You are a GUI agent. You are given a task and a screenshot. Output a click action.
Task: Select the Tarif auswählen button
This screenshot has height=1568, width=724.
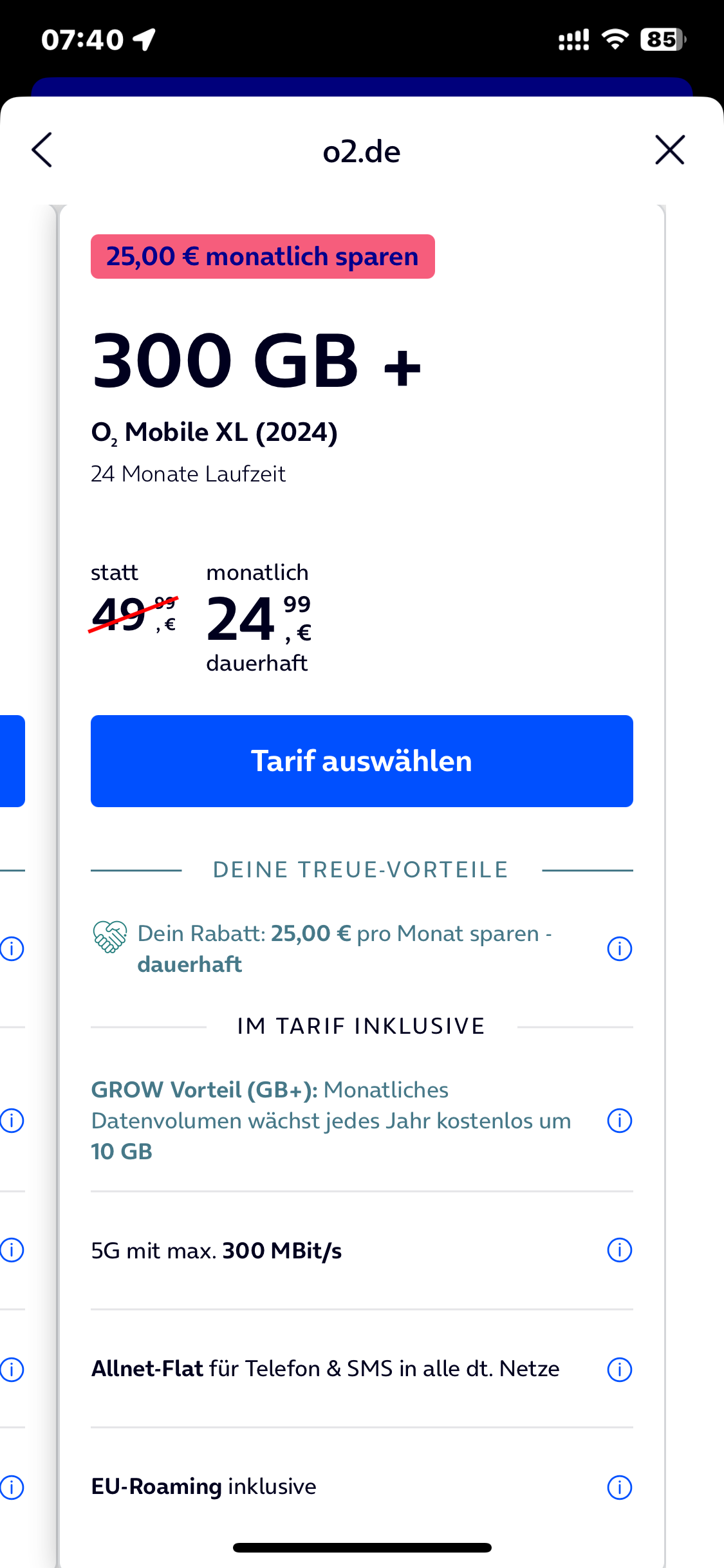pos(362,761)
